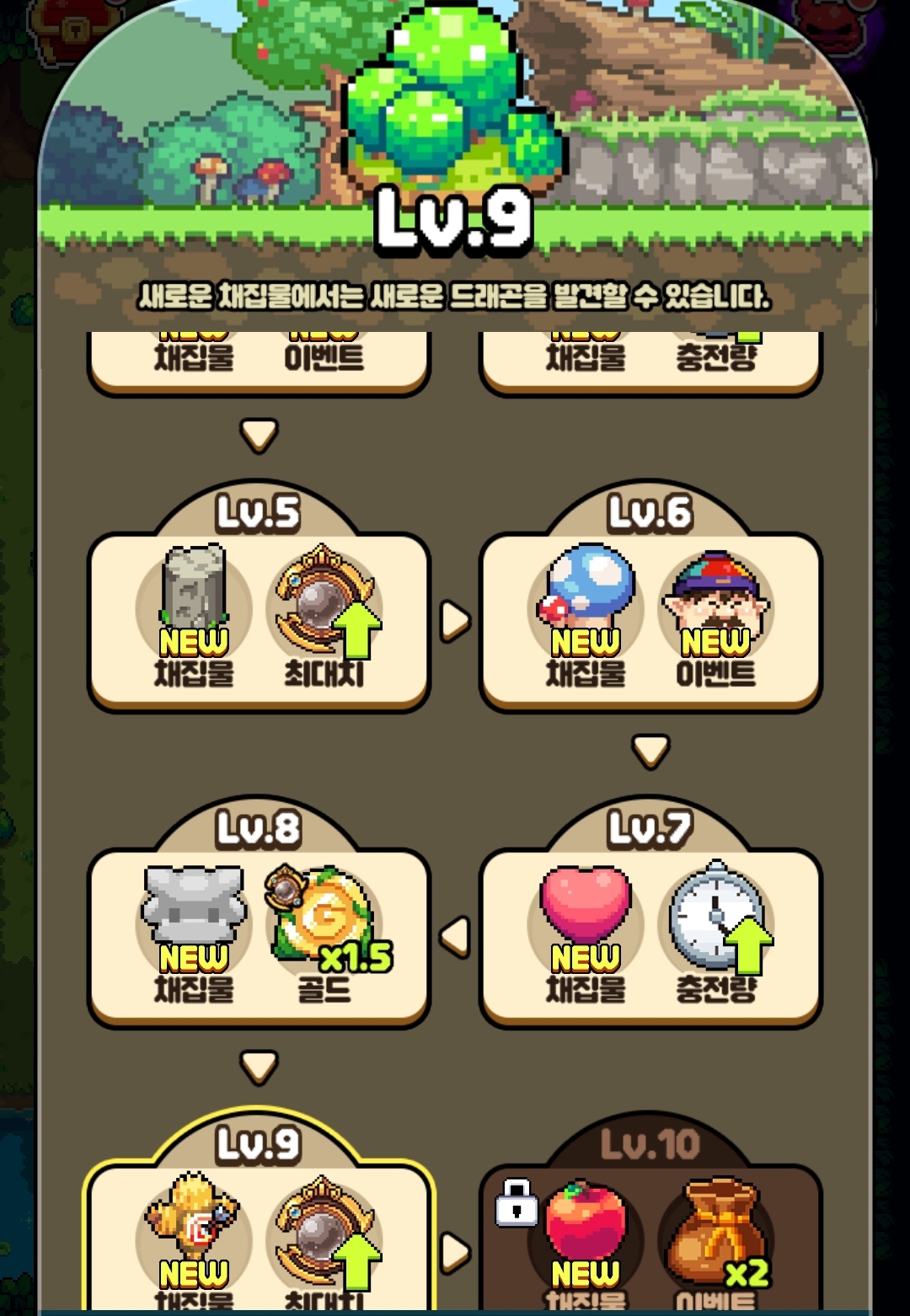Check the locked Lv.10 card
910x1316 pixels.
[650, 1238]
